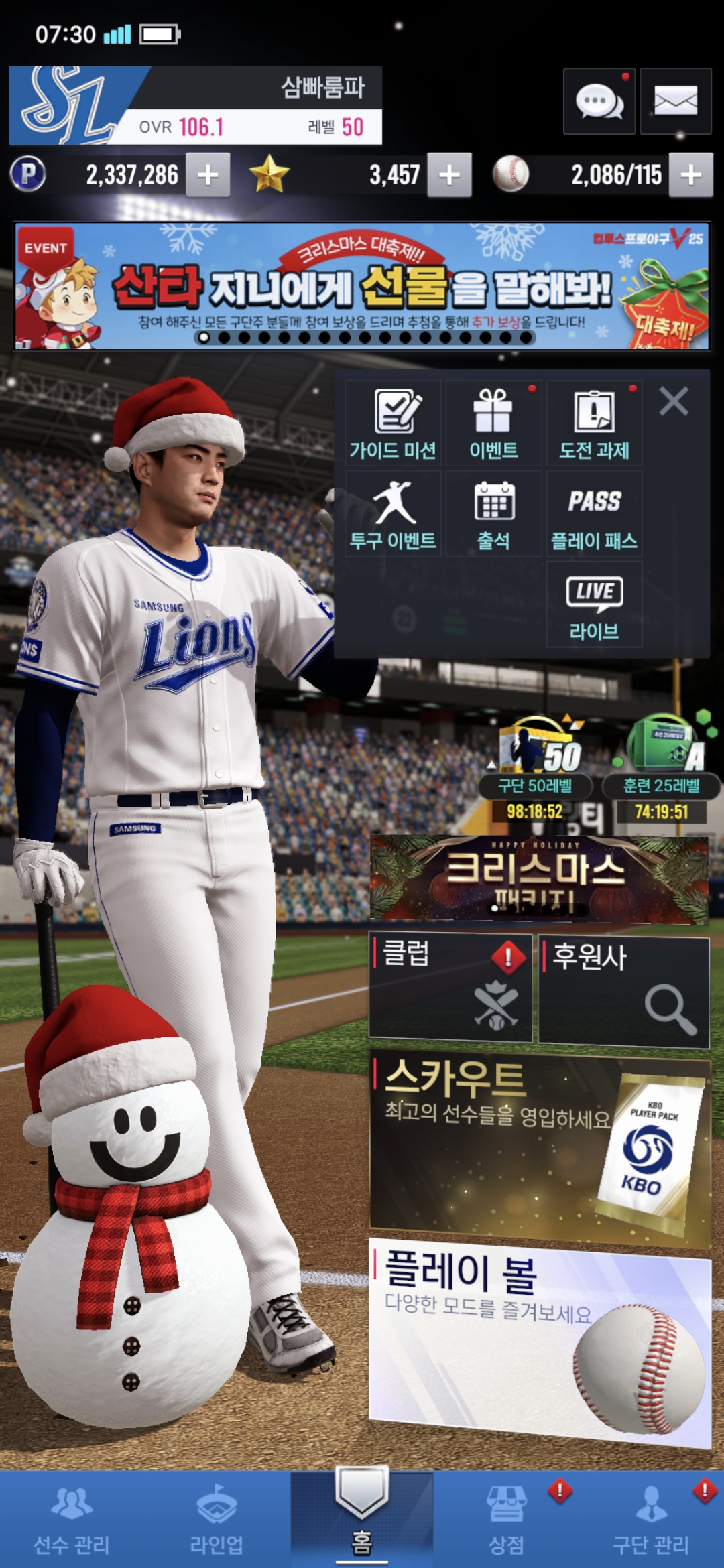This screenshot has width=724, height=1568.
Task: Open the chat speech bubble icon
Action: [599, 102]
